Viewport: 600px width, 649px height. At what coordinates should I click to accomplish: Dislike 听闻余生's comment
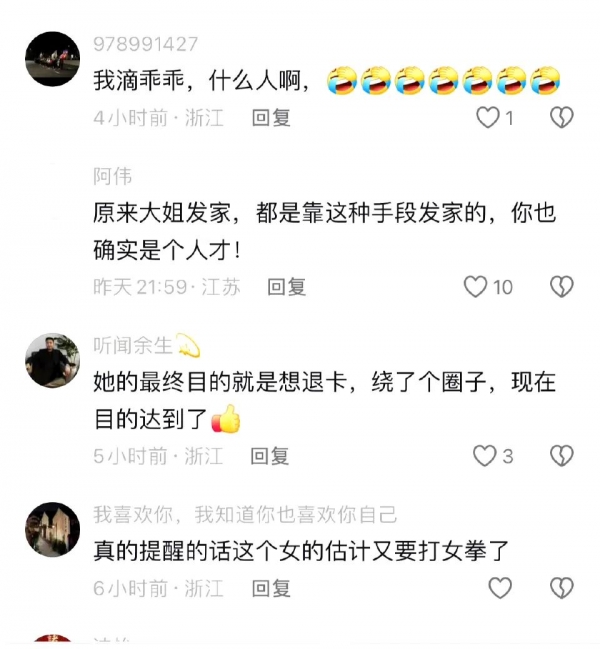coord(562,456)
